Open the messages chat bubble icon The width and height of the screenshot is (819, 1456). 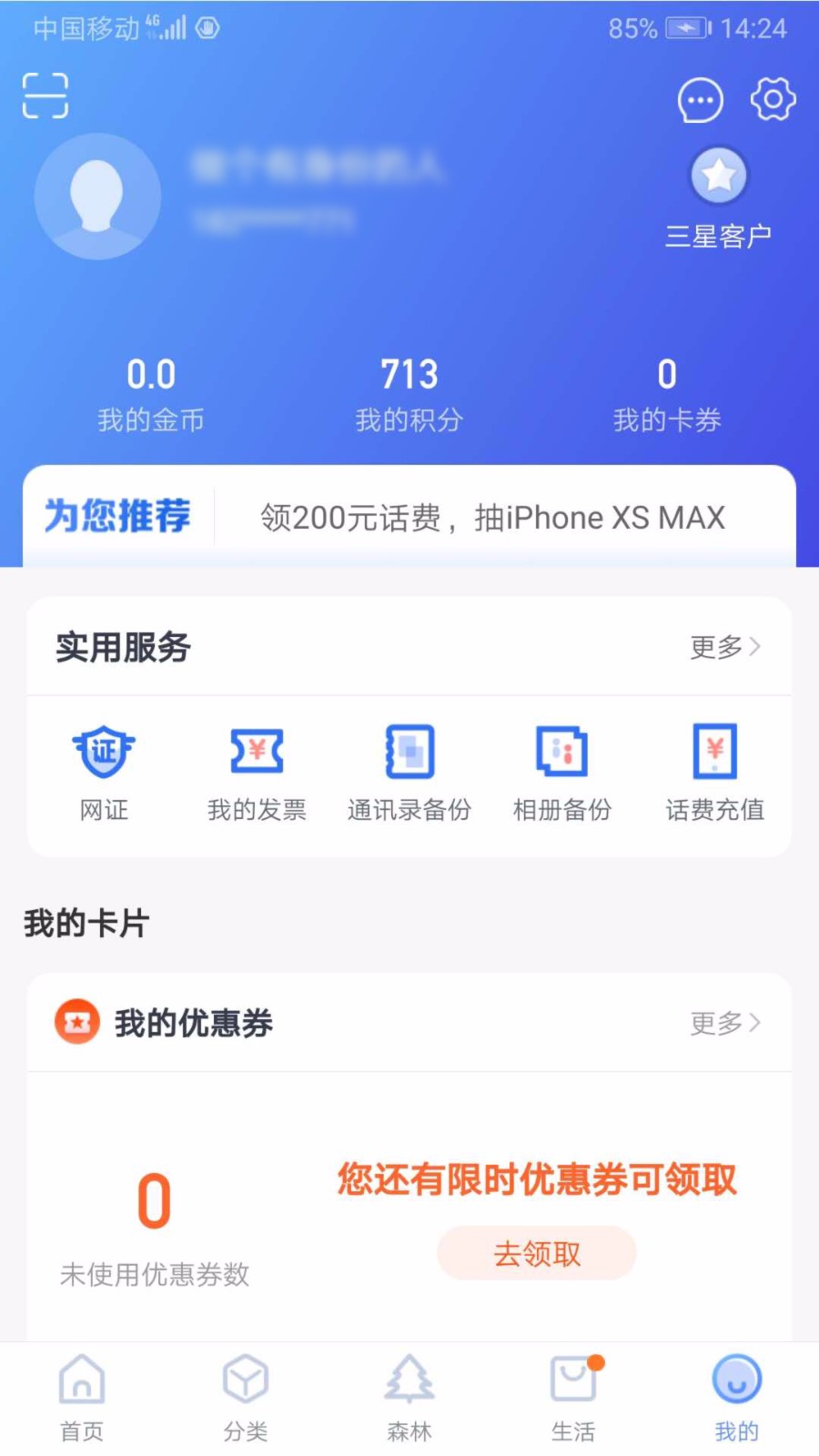point(700,100)
